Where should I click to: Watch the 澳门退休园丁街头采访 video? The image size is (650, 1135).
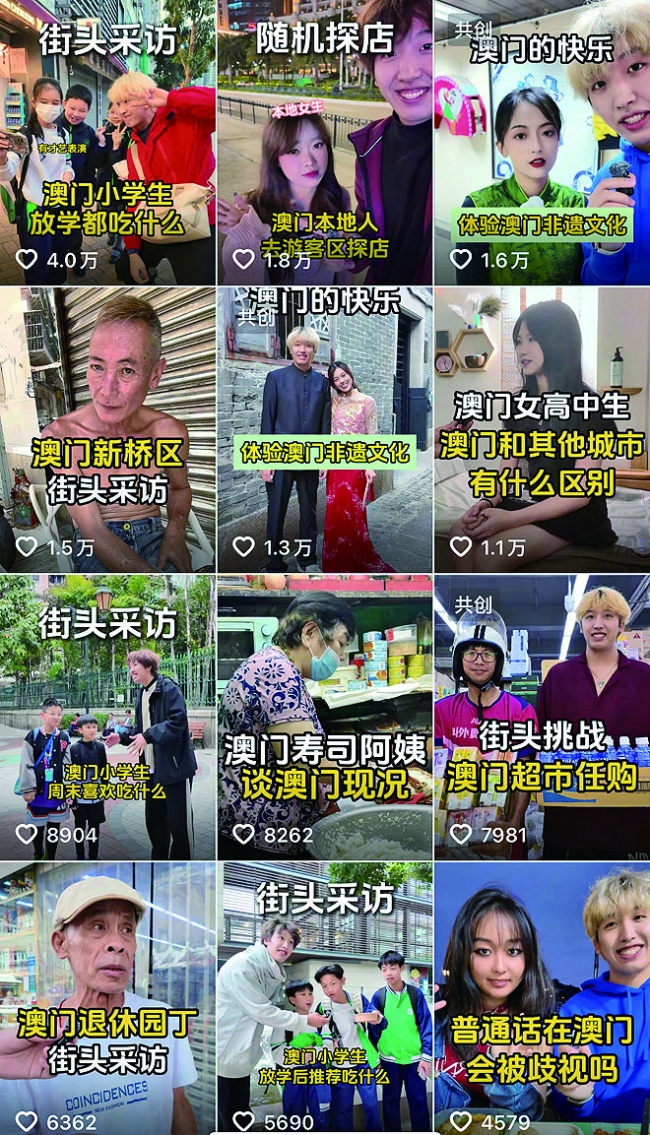[107, 1000]
